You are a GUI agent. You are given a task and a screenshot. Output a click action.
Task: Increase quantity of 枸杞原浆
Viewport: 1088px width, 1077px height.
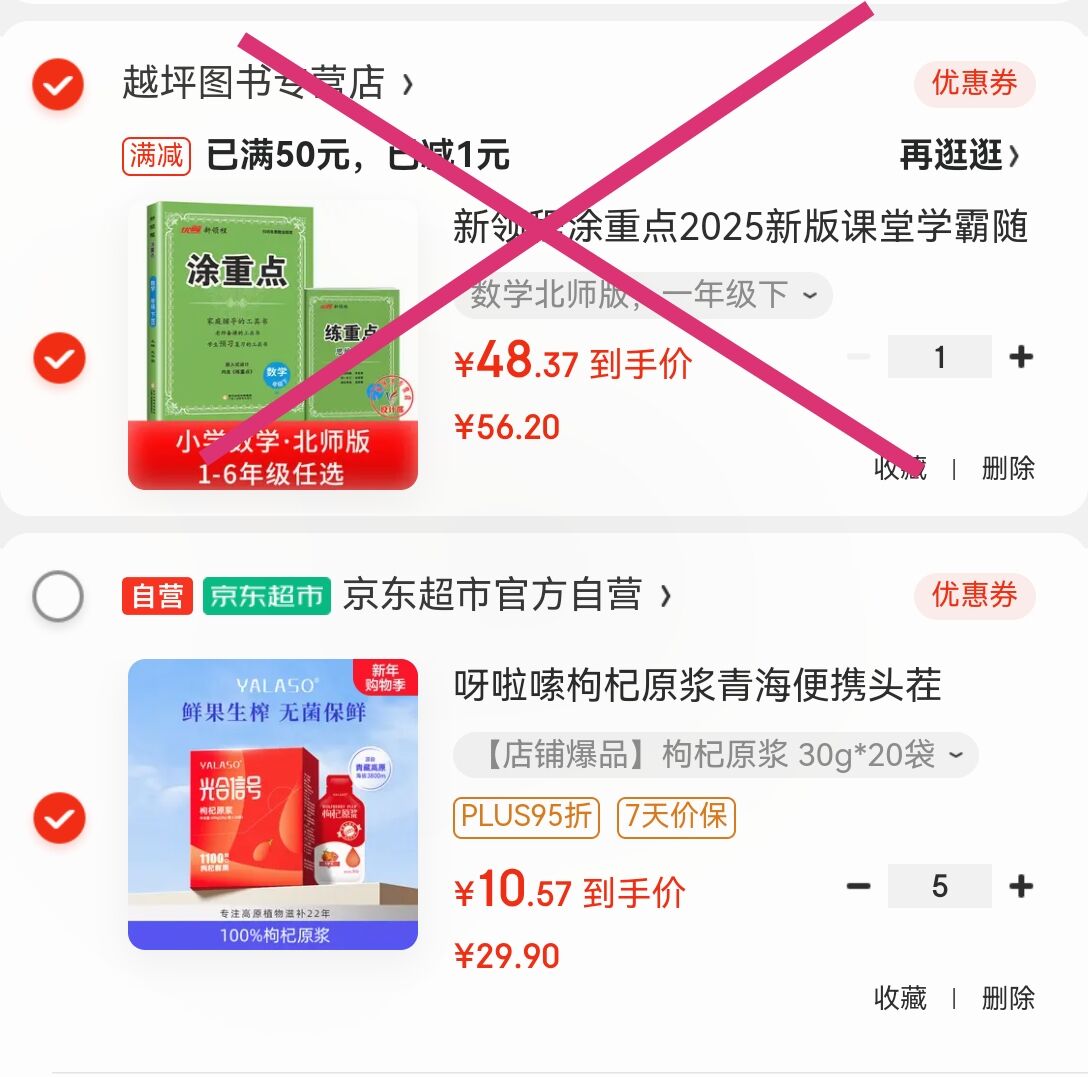tap(1021, 886)
